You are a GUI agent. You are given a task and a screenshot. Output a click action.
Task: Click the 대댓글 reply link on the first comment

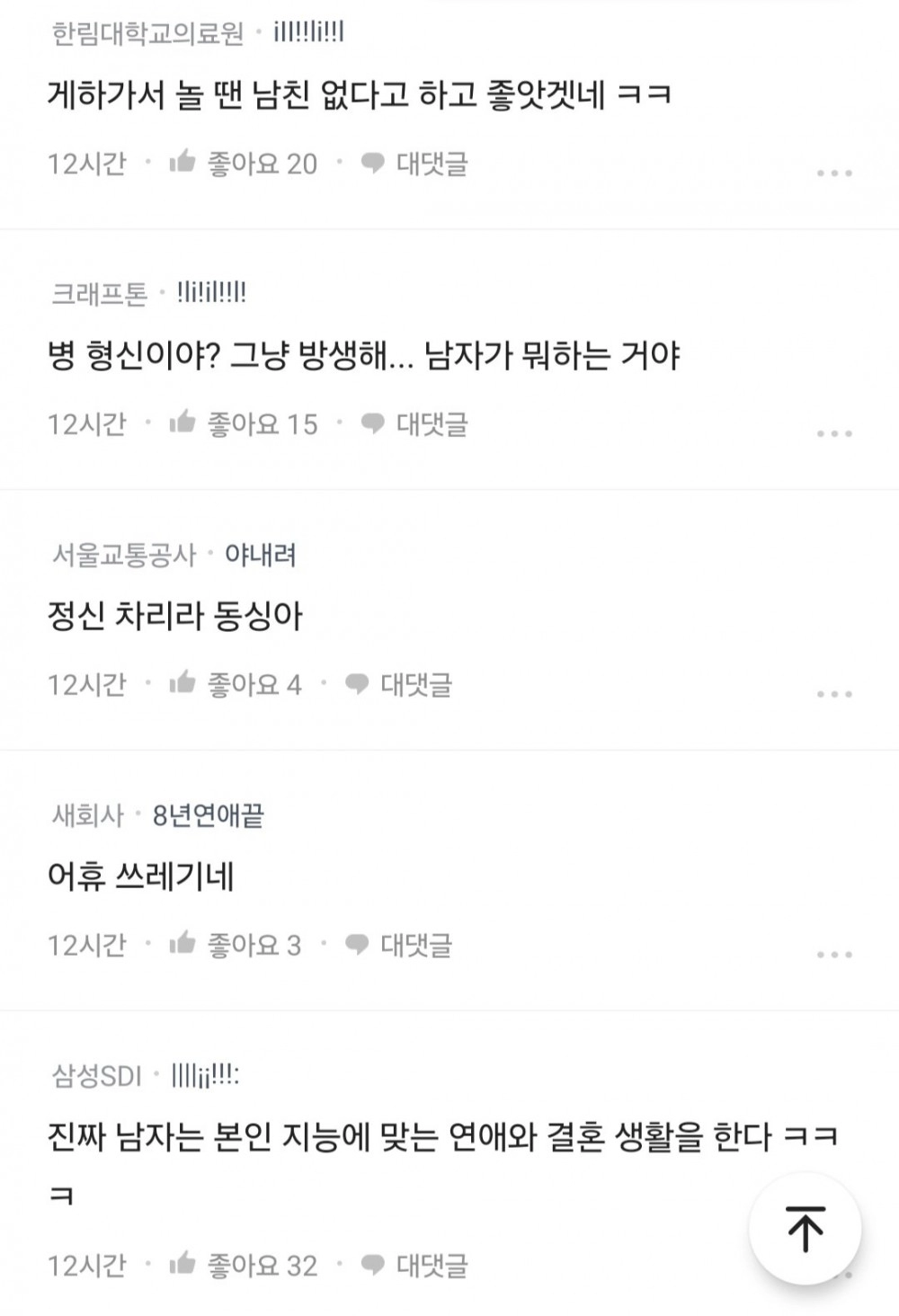433,162
